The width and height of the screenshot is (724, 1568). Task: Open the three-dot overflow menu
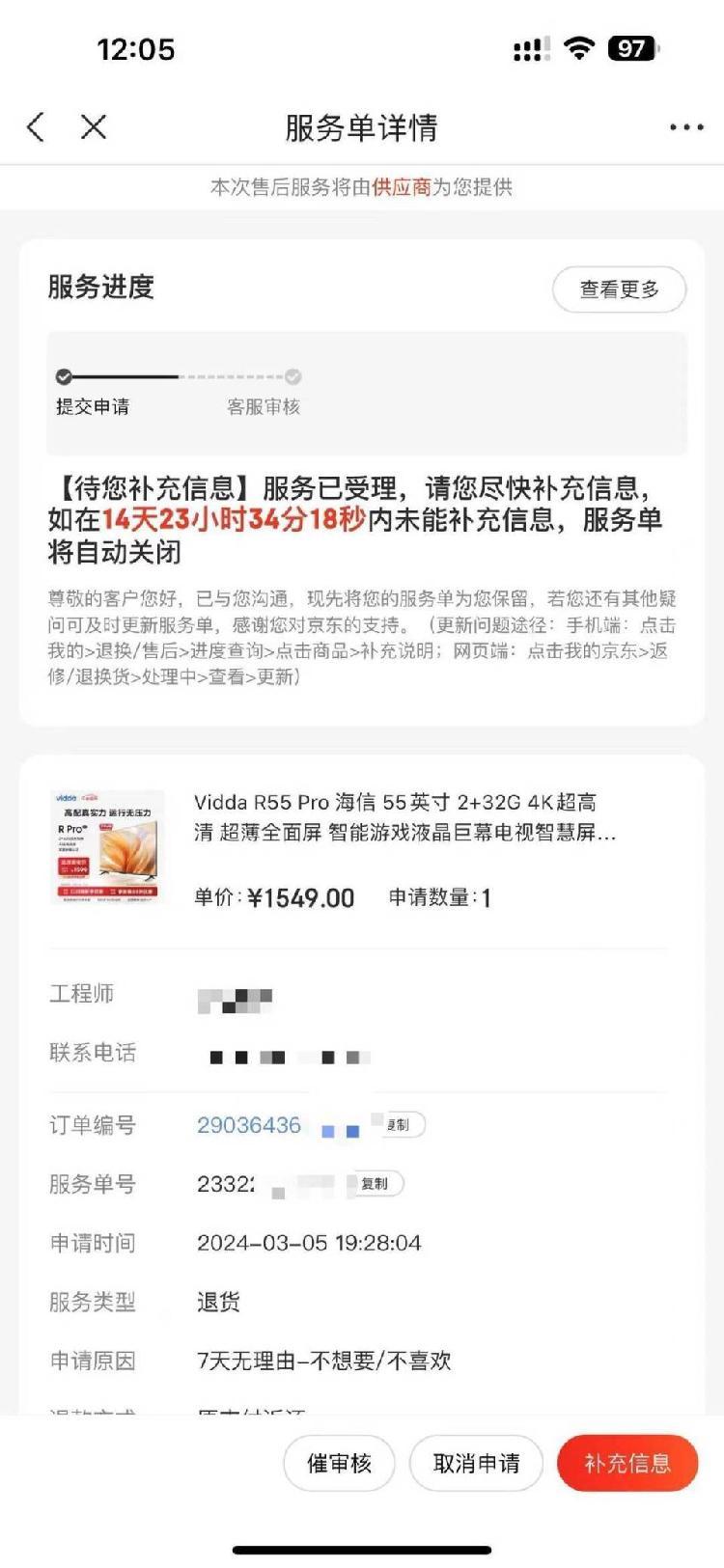685,127
